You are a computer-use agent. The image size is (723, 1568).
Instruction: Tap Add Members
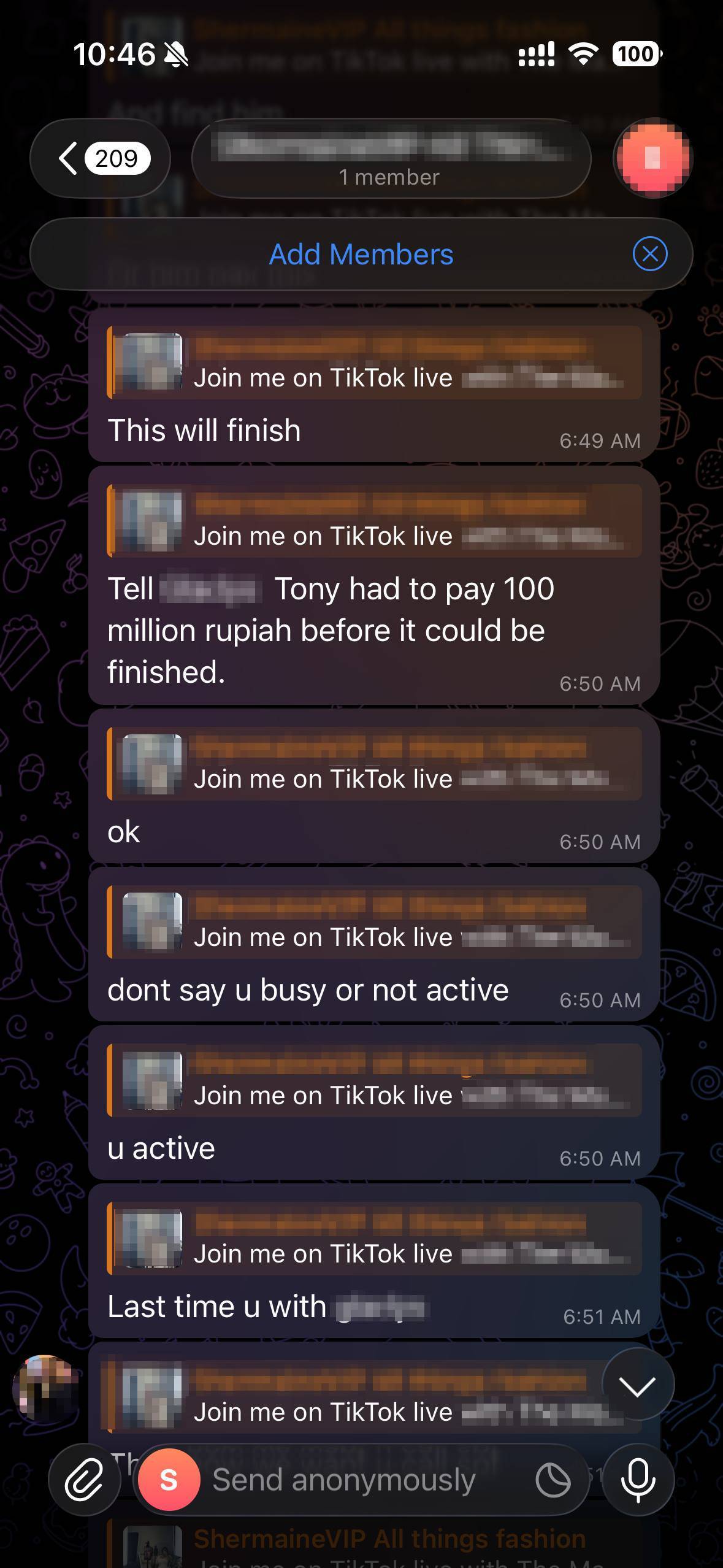click(x=361, y=254)
